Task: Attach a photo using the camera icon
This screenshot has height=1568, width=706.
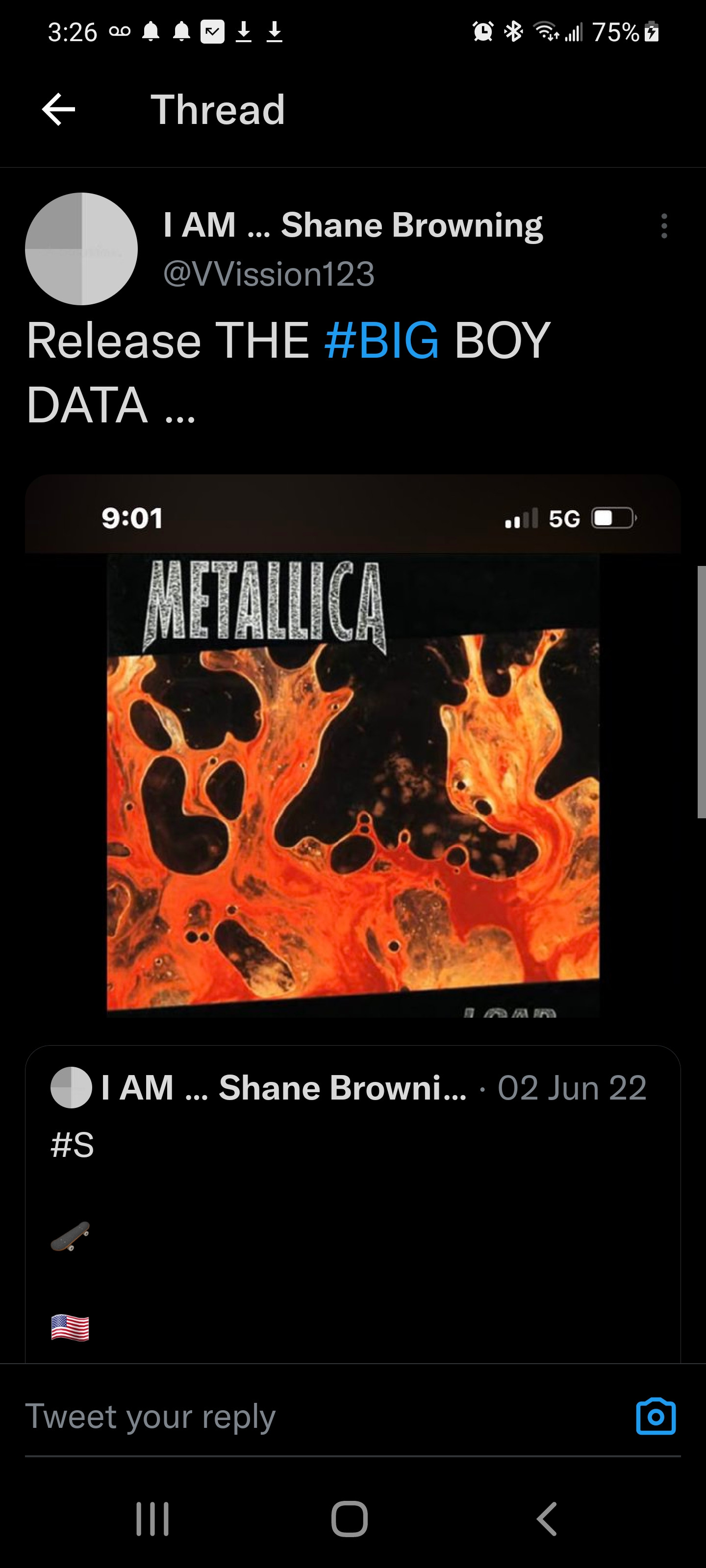Action: click(656, 1417)
